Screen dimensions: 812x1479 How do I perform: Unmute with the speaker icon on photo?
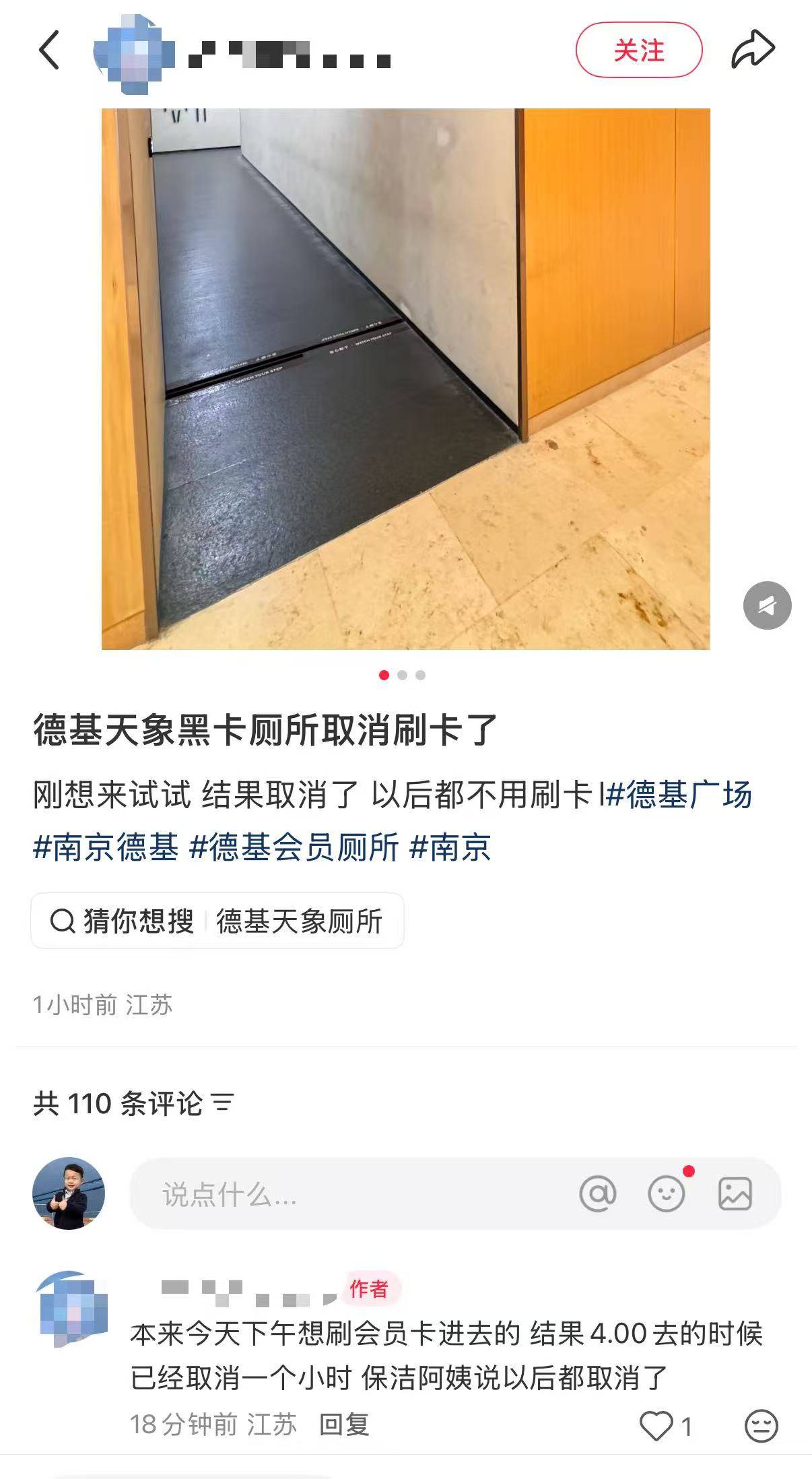point(767,605)
